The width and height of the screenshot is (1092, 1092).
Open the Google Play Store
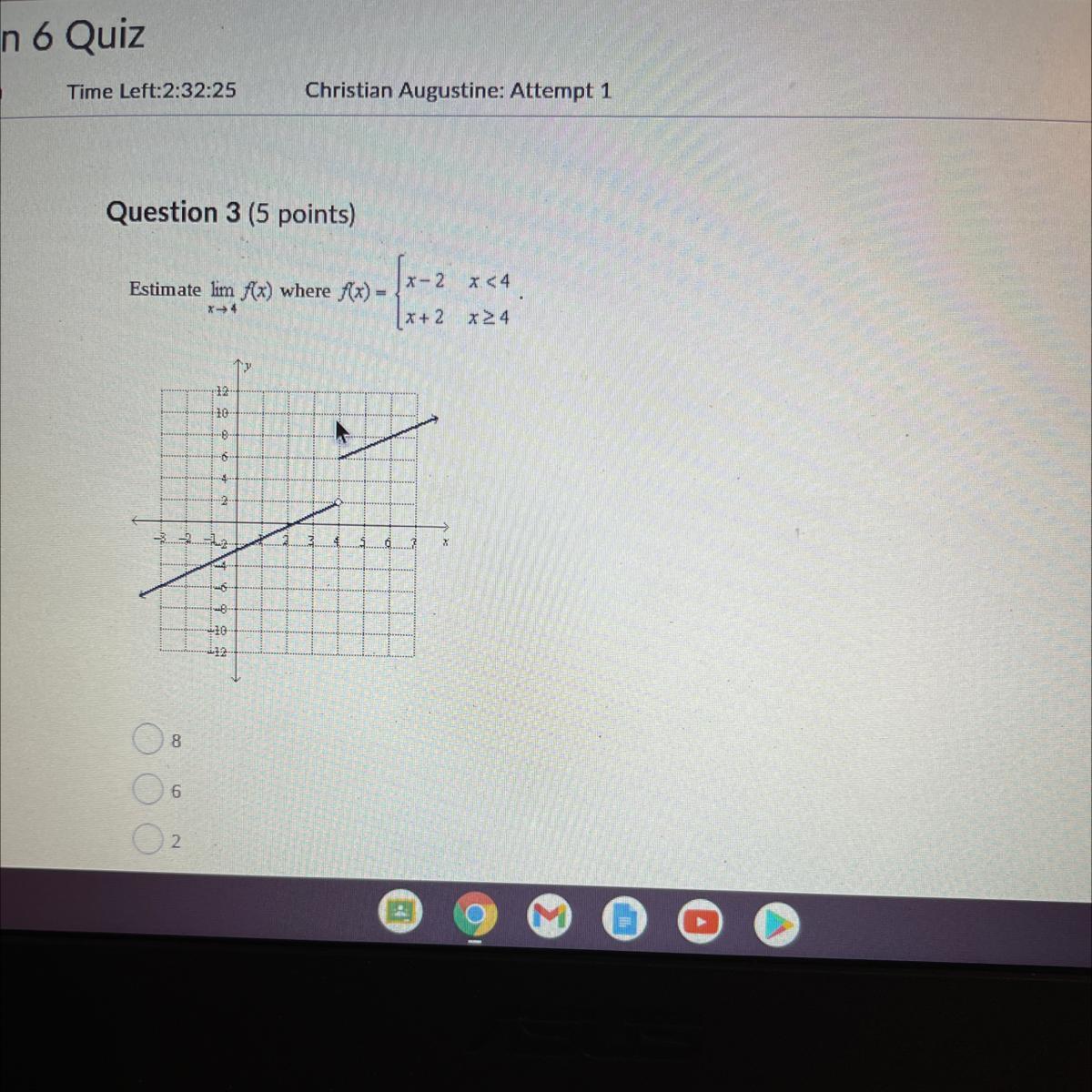(775, 925)
